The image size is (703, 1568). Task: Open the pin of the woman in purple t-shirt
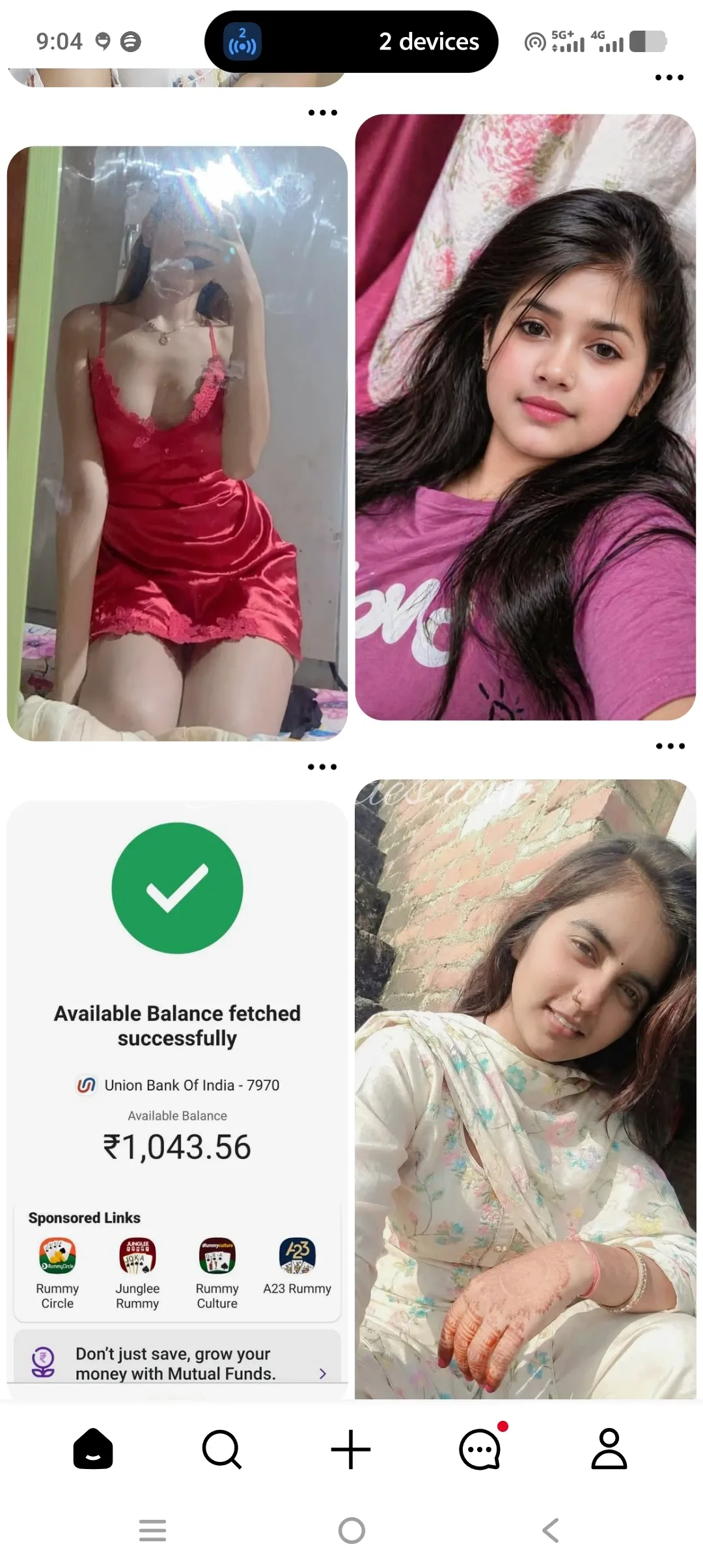(x=525, y=417)
